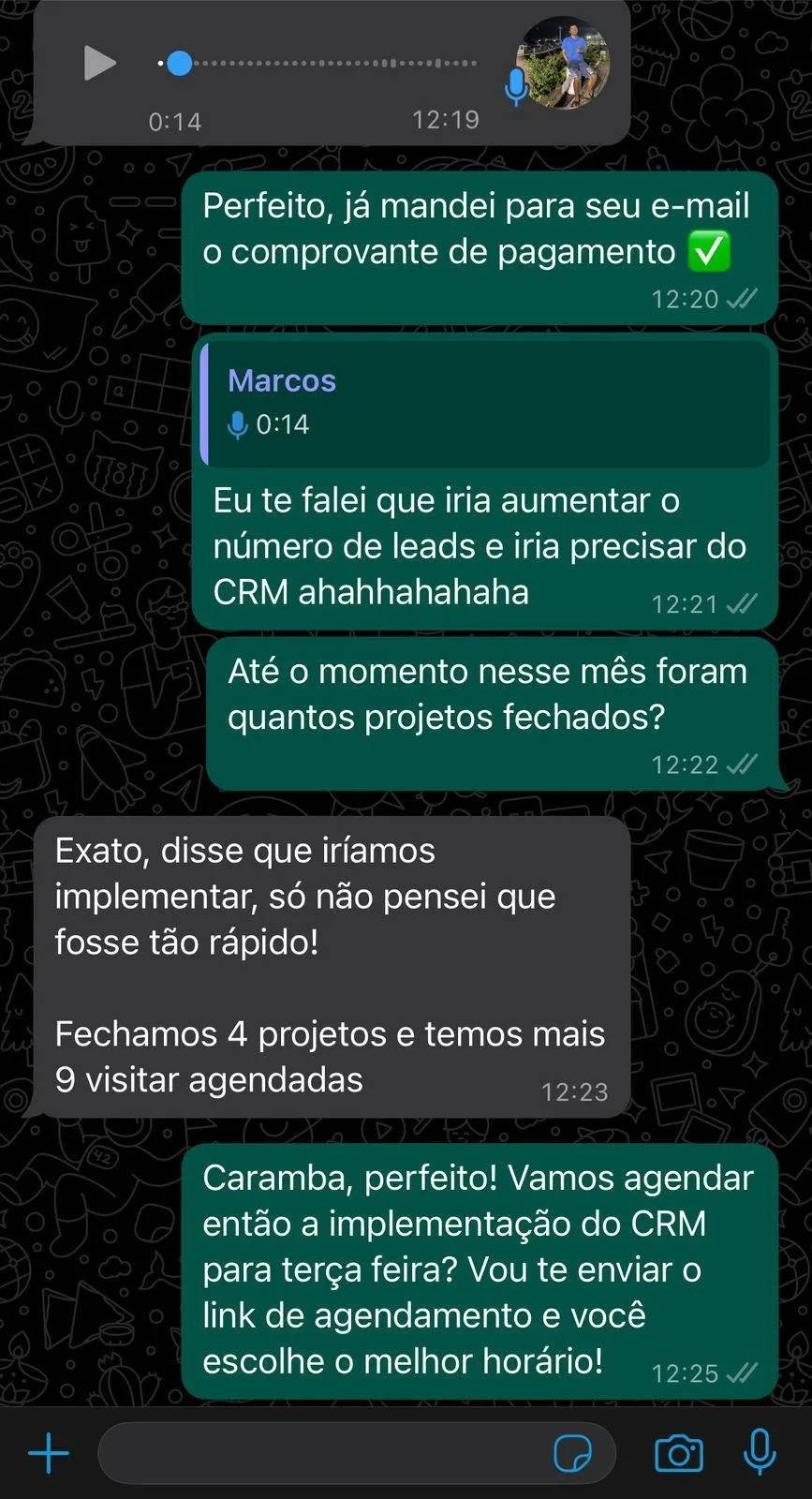
Task: Play the 0:14 voice message
Action: [99, 64]
